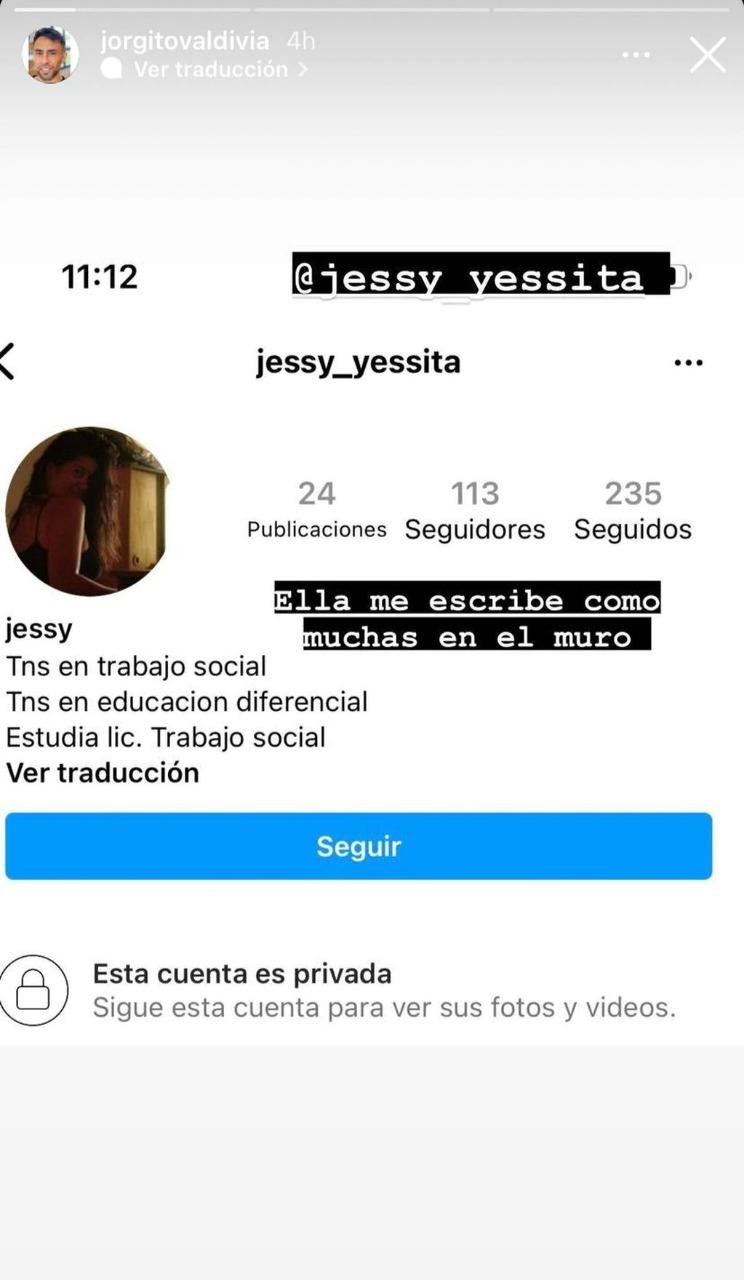
Task: Click the back arrow to leave the profile
Action: point(8,362)
